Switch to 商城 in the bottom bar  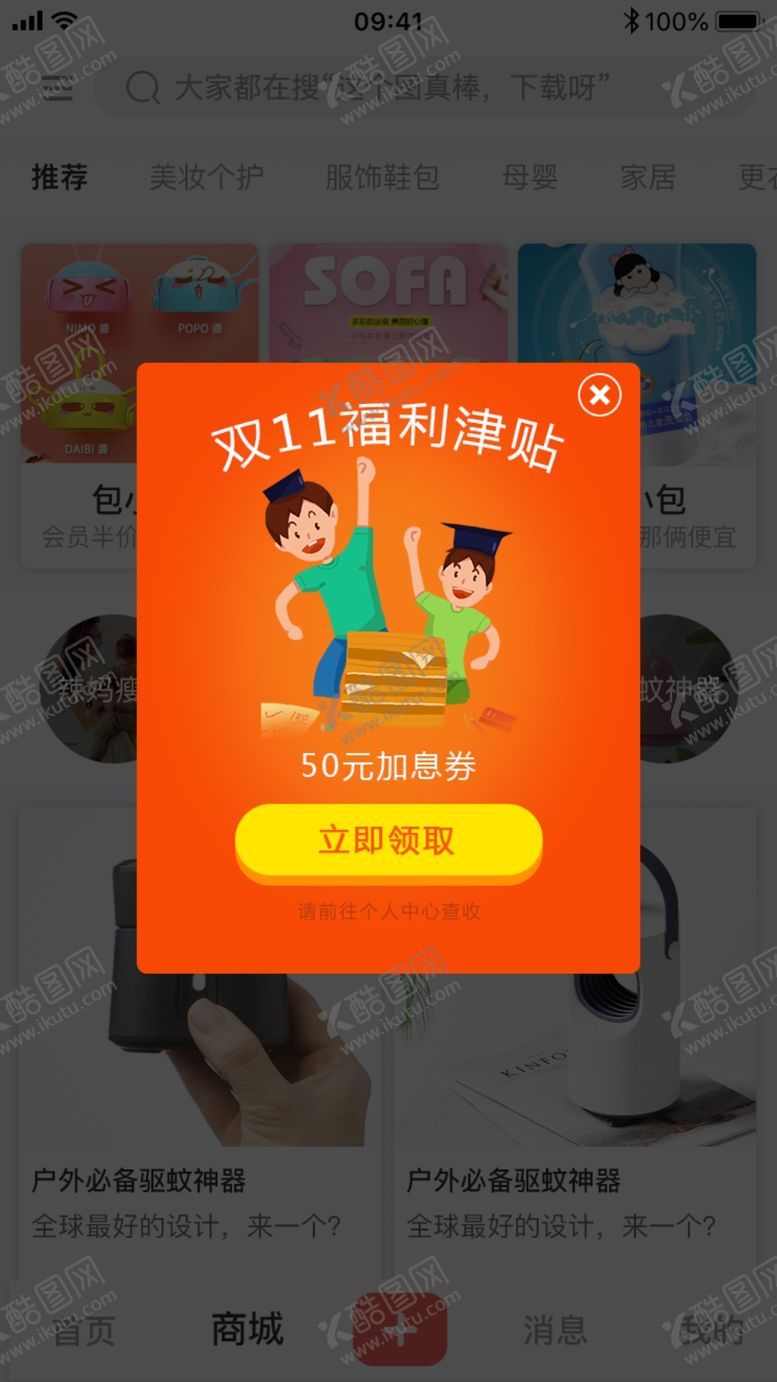point(247,1330)
